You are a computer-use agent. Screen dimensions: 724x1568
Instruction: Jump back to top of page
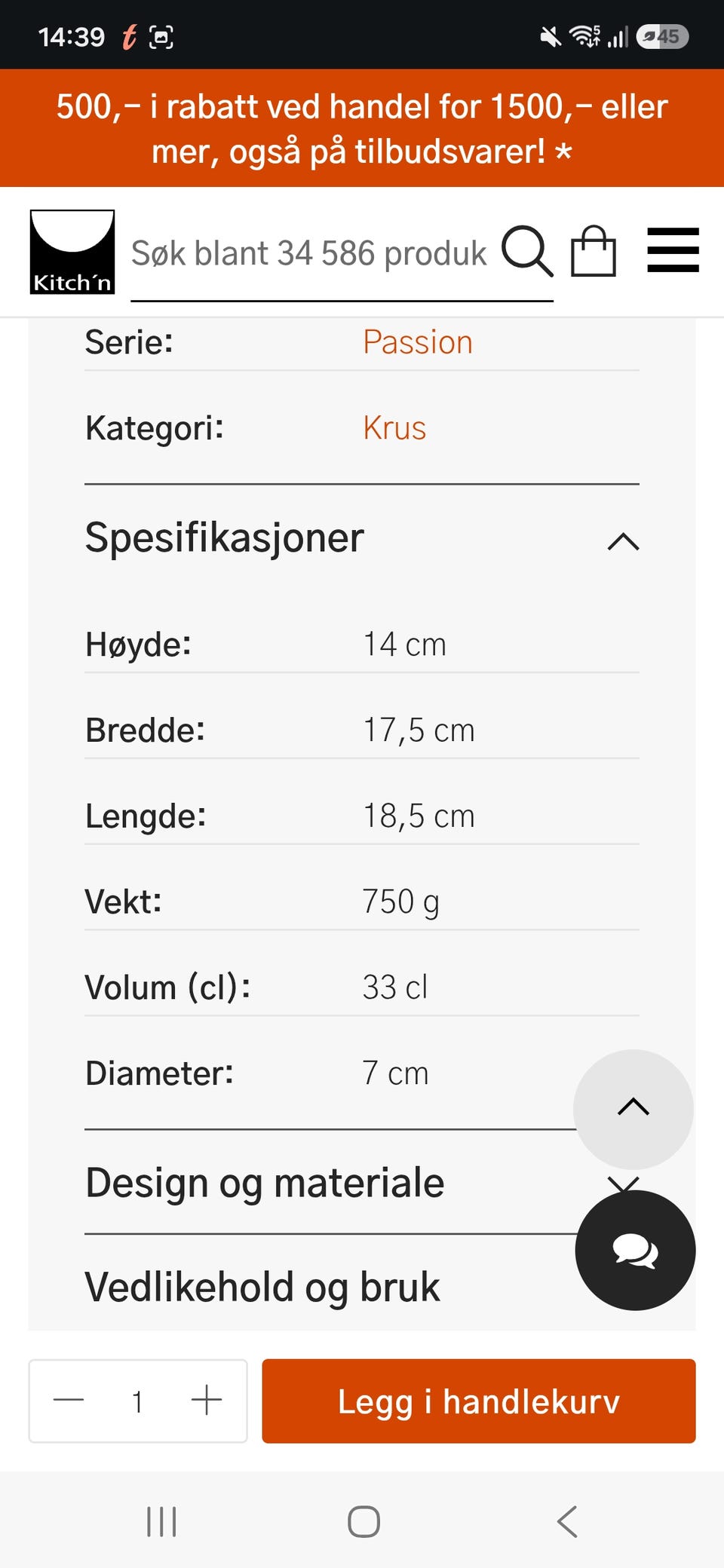(633, 1109)
